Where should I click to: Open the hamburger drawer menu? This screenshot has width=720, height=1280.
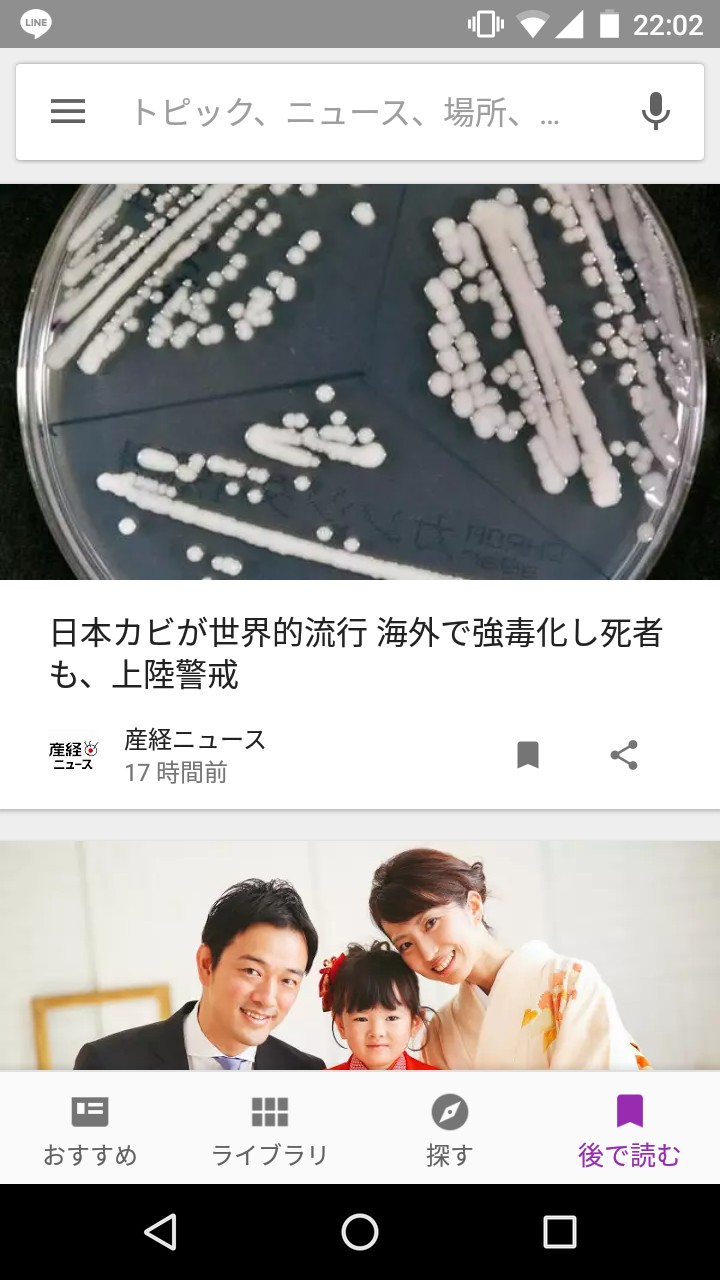[68, 111]
